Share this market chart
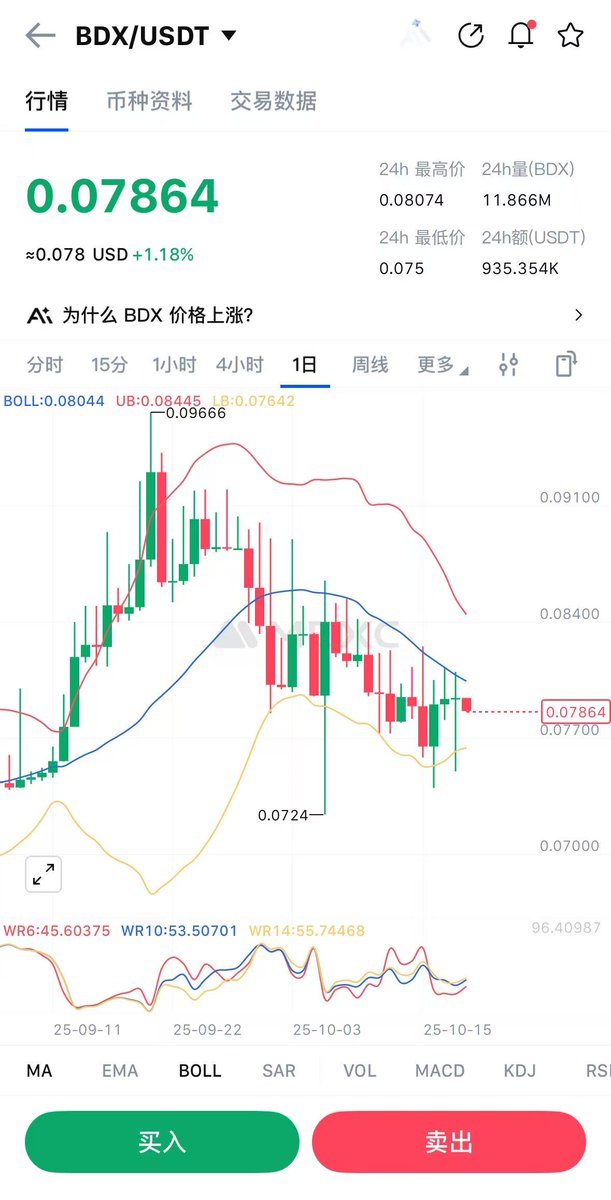This screenshot has width=611, height=1200. (x=470, y=36)
